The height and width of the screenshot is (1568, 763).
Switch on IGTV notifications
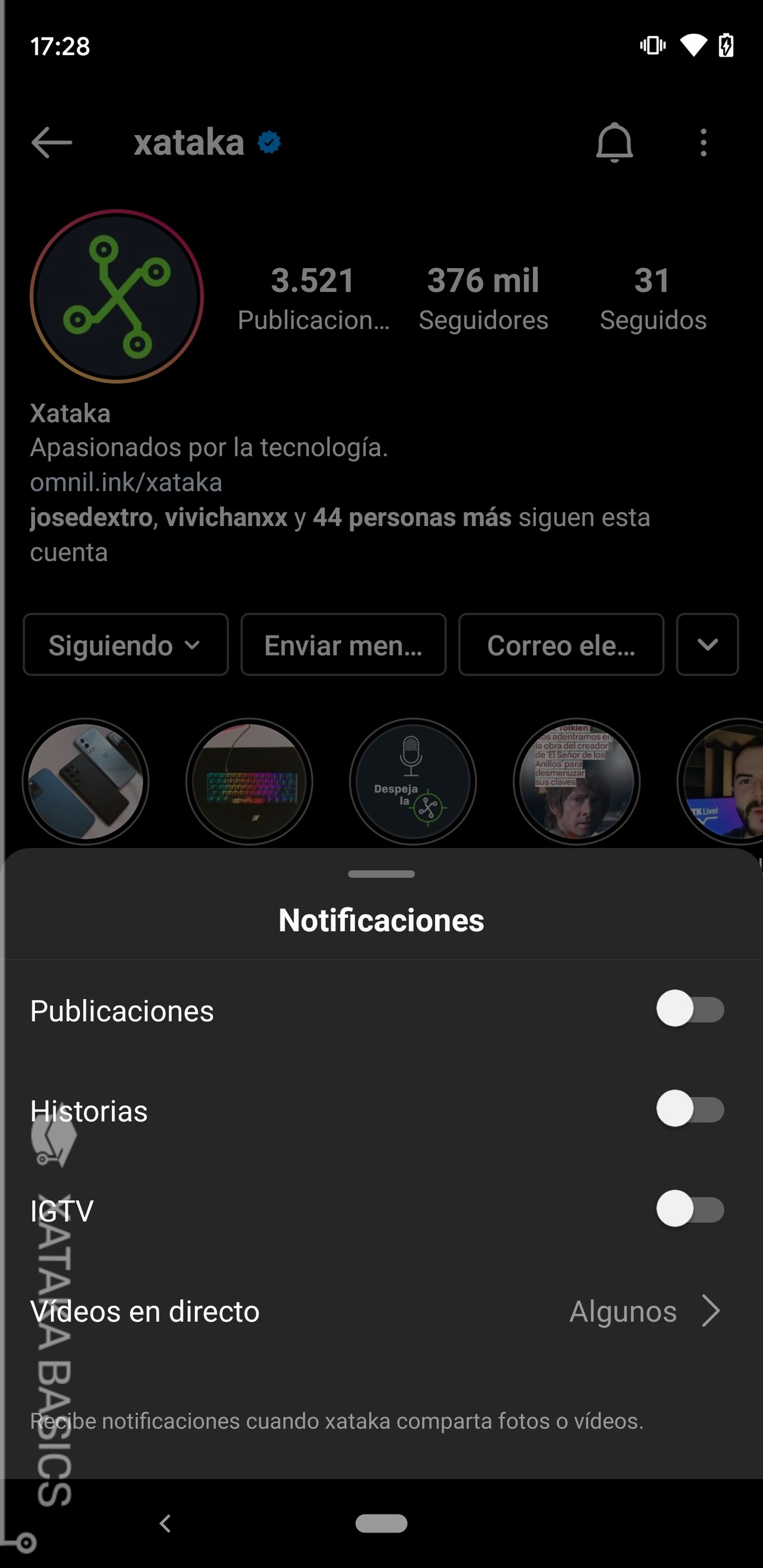pos(689,1210)
